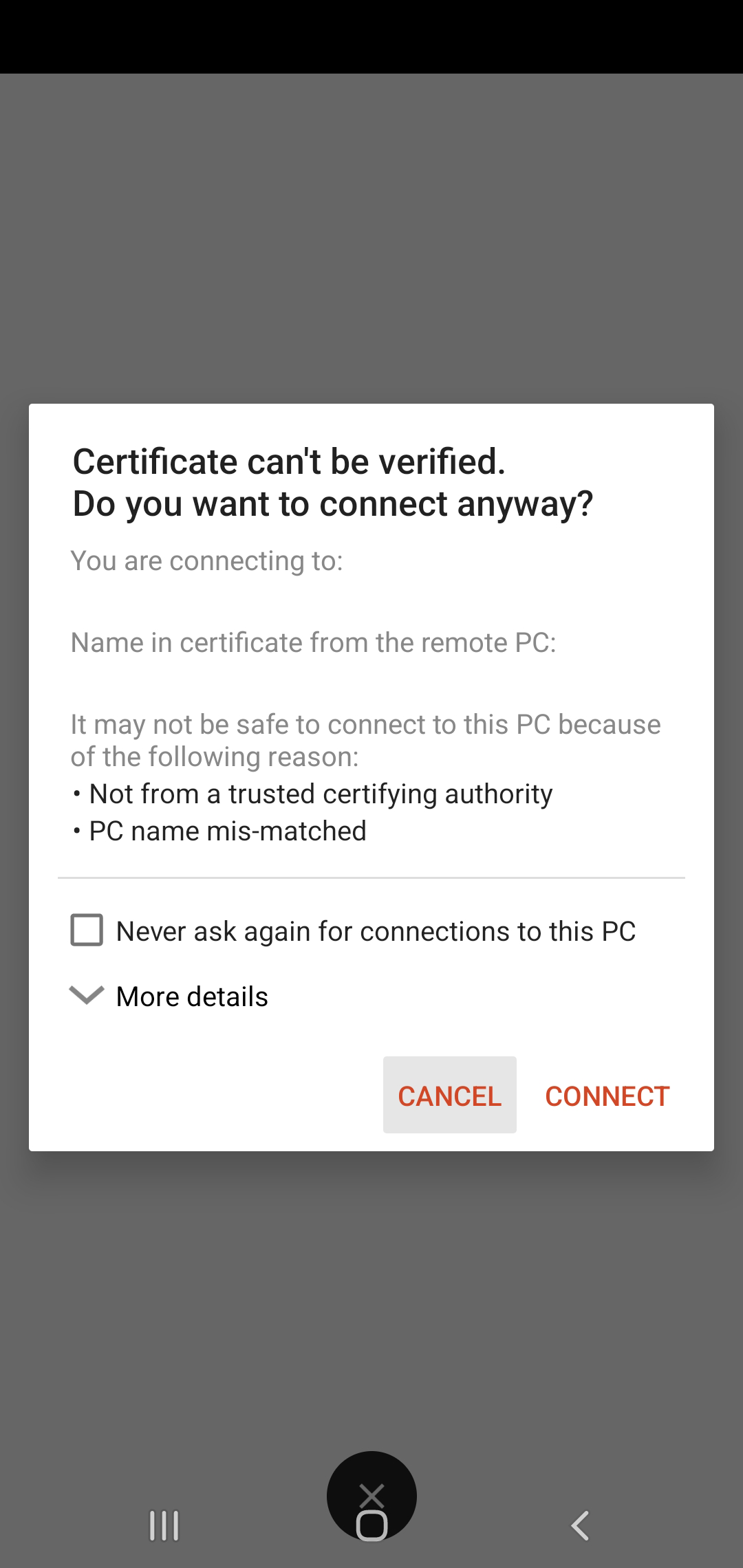Check 'Never ask again for connections to this PC'
The height and width of the screenshot is (1568, 743).
[x=87, y=930]
